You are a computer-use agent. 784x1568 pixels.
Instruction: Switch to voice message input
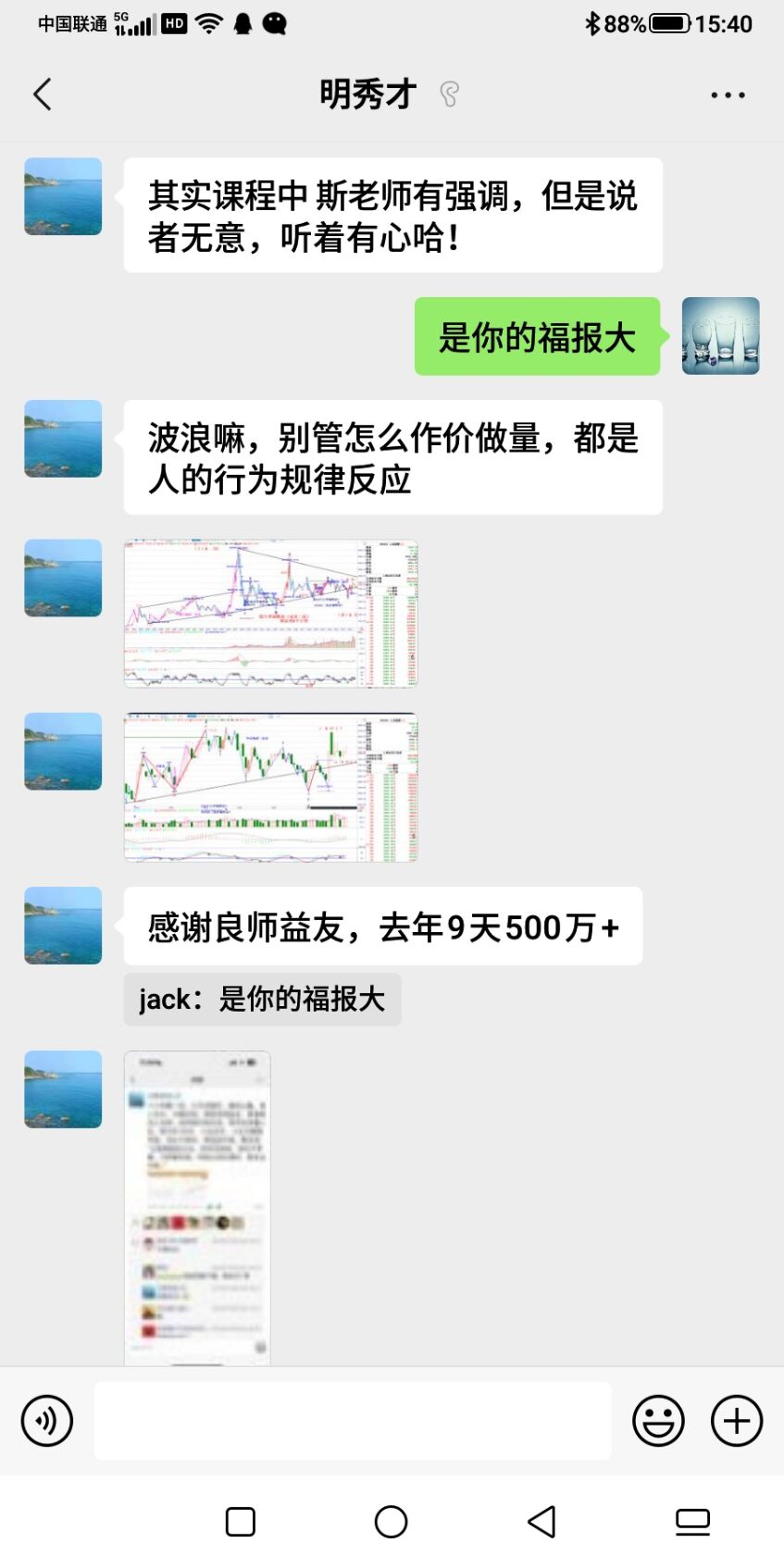click(x=47, y=1421)
